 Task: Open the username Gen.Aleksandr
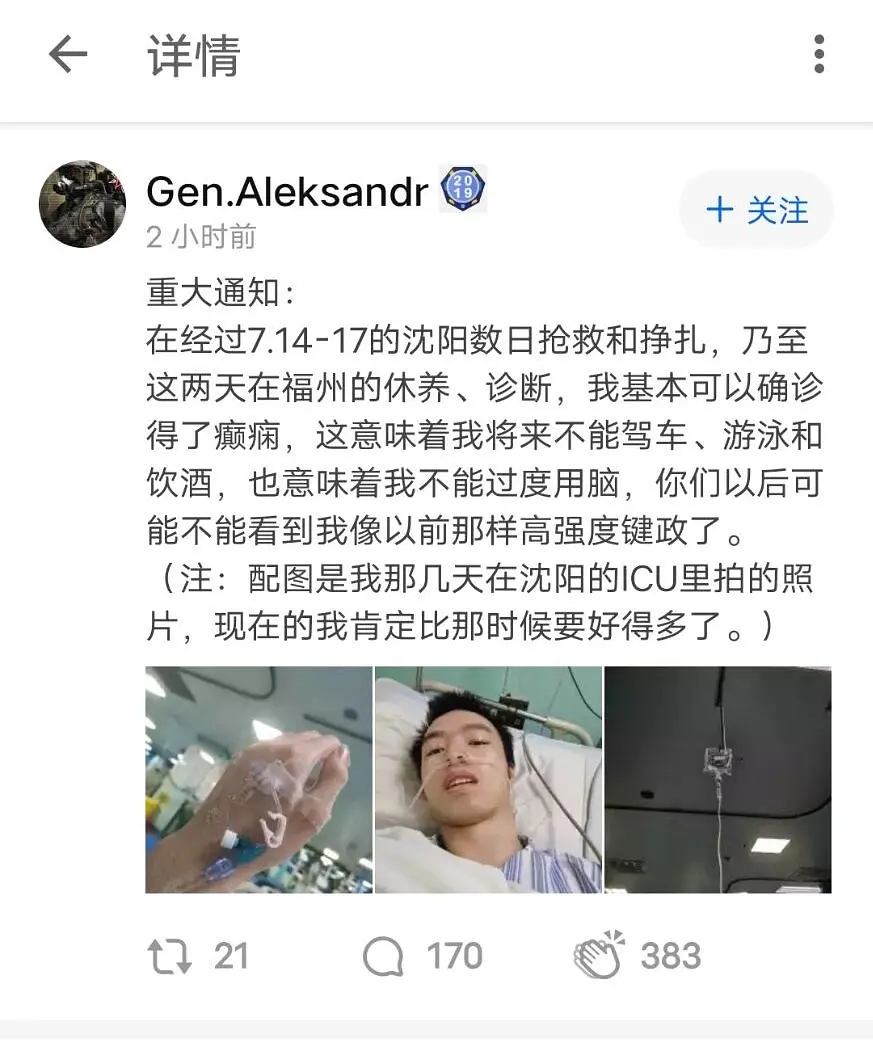point(287,191)
